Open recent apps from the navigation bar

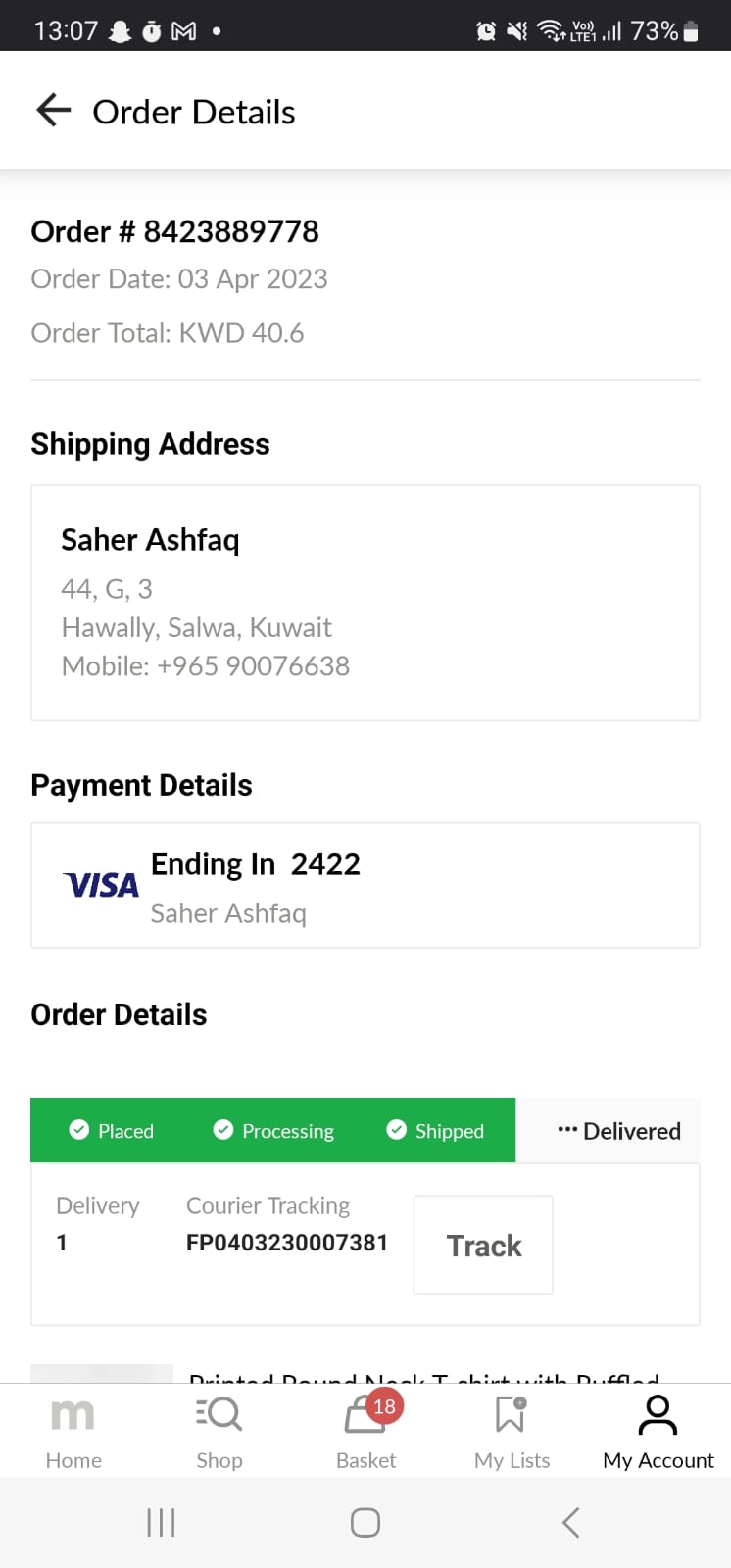[x=161, y=1522]
